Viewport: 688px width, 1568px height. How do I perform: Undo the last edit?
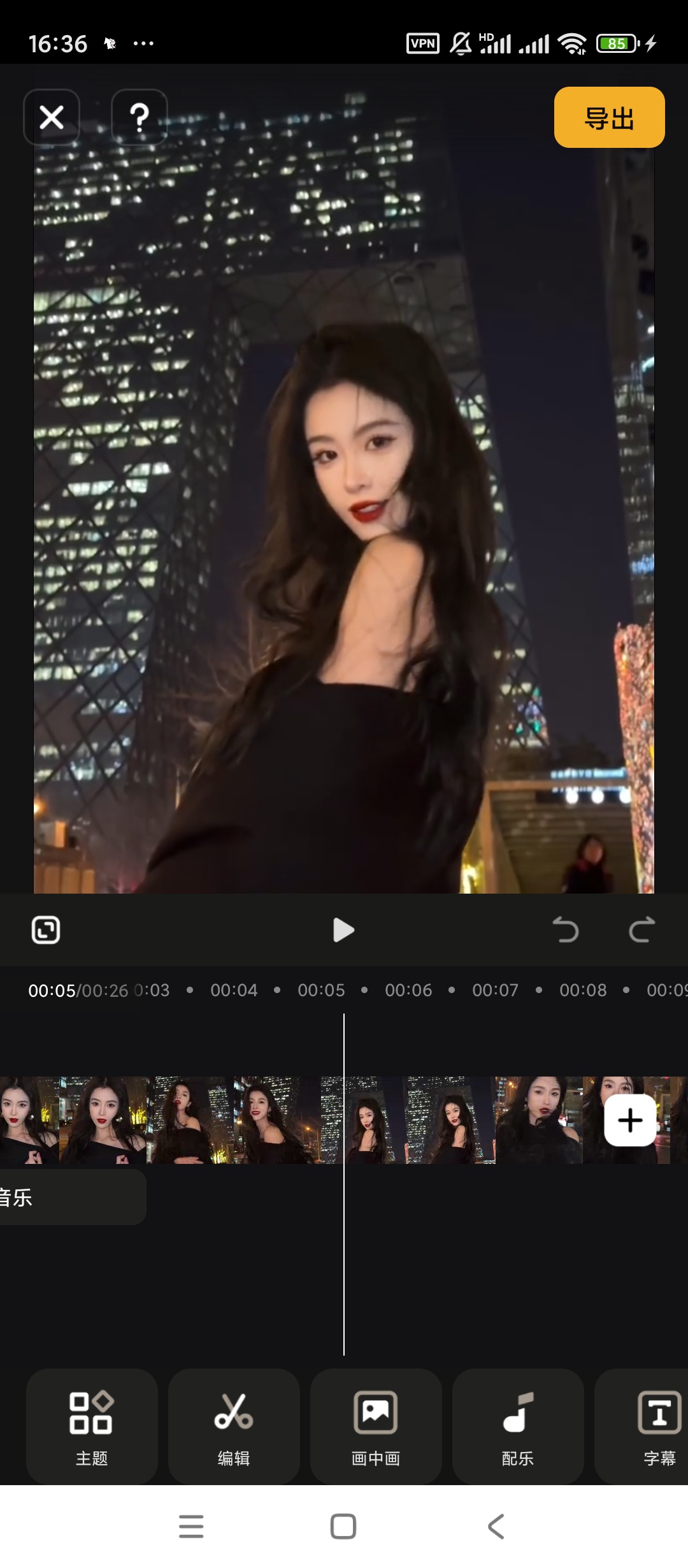coord(565,930)
